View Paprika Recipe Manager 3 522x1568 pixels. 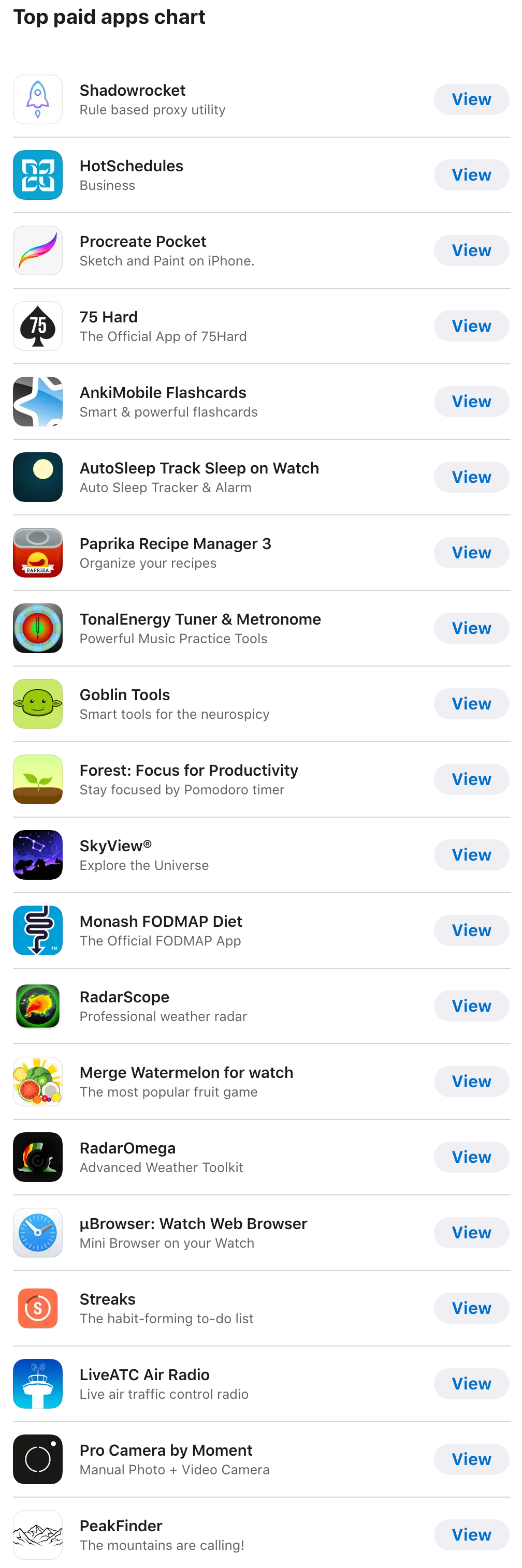pyautogui.click(x=471, y=552)
